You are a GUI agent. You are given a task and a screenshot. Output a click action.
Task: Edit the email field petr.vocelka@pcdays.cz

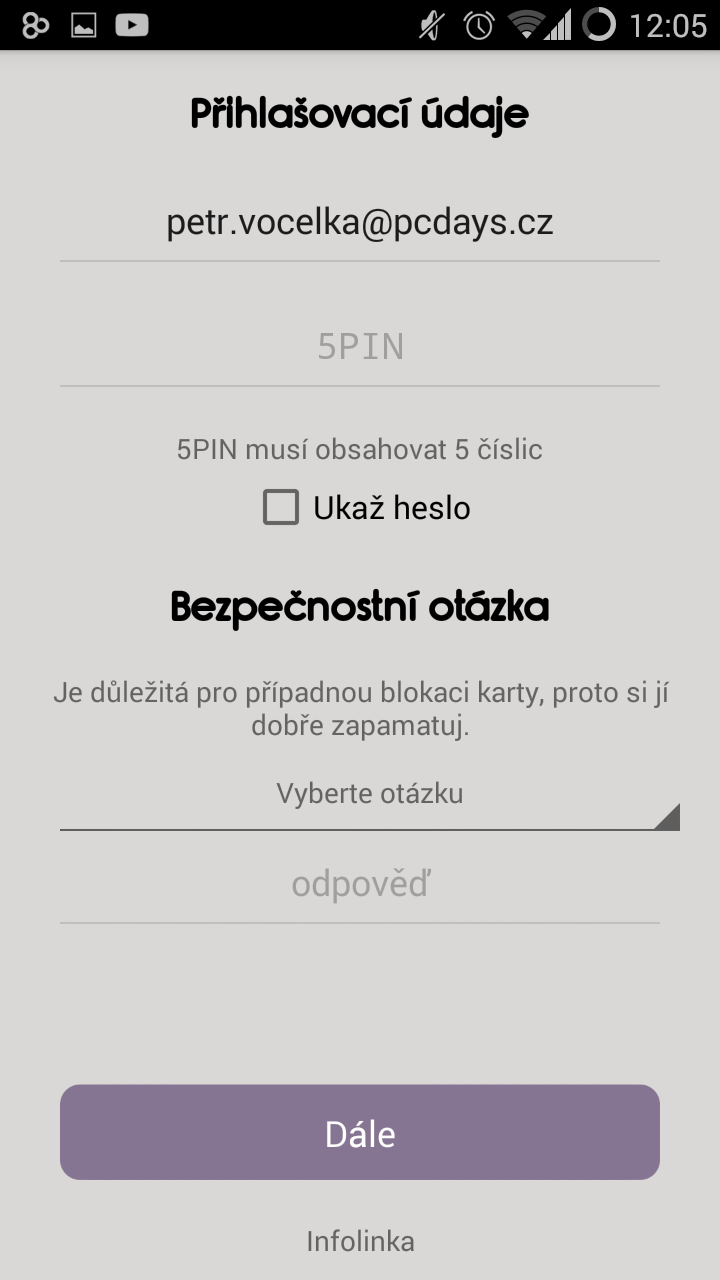[x=360, y=223]
